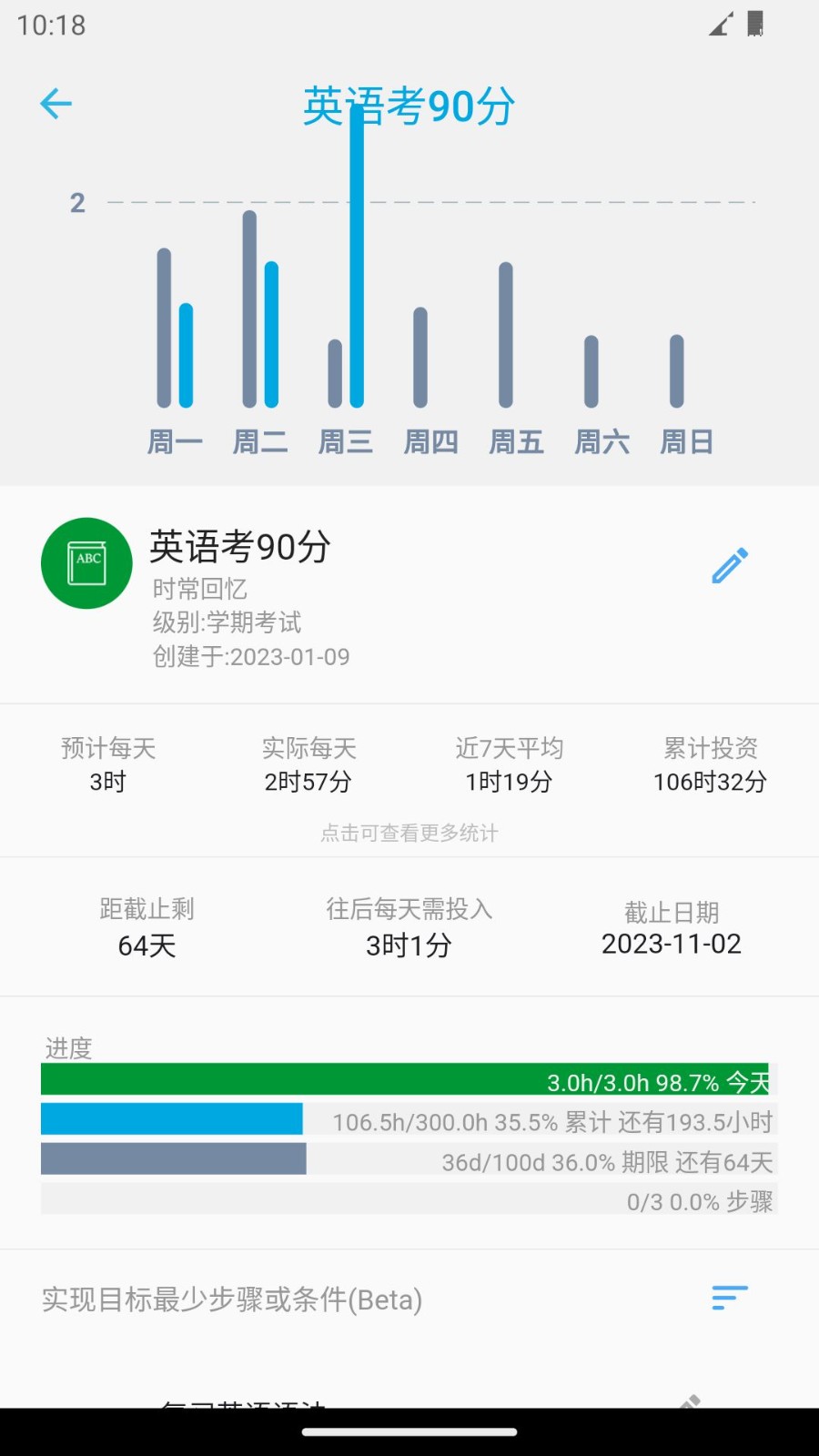The width and height of the screenshot is (819, 1456).
Task: Tap the 距截止剩 64天 stat cell
Action: tap(146, 928)
